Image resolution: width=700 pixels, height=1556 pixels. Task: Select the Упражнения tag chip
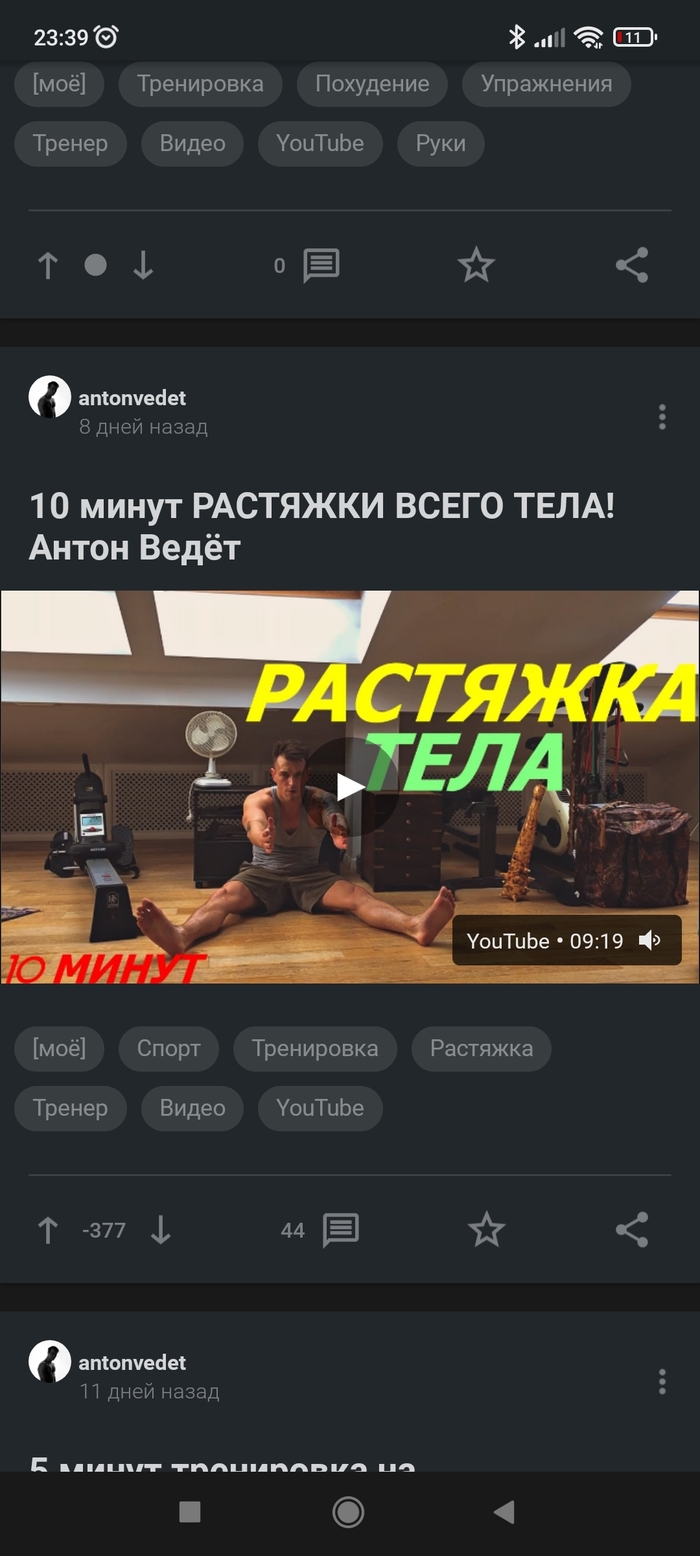click(546, 84)
